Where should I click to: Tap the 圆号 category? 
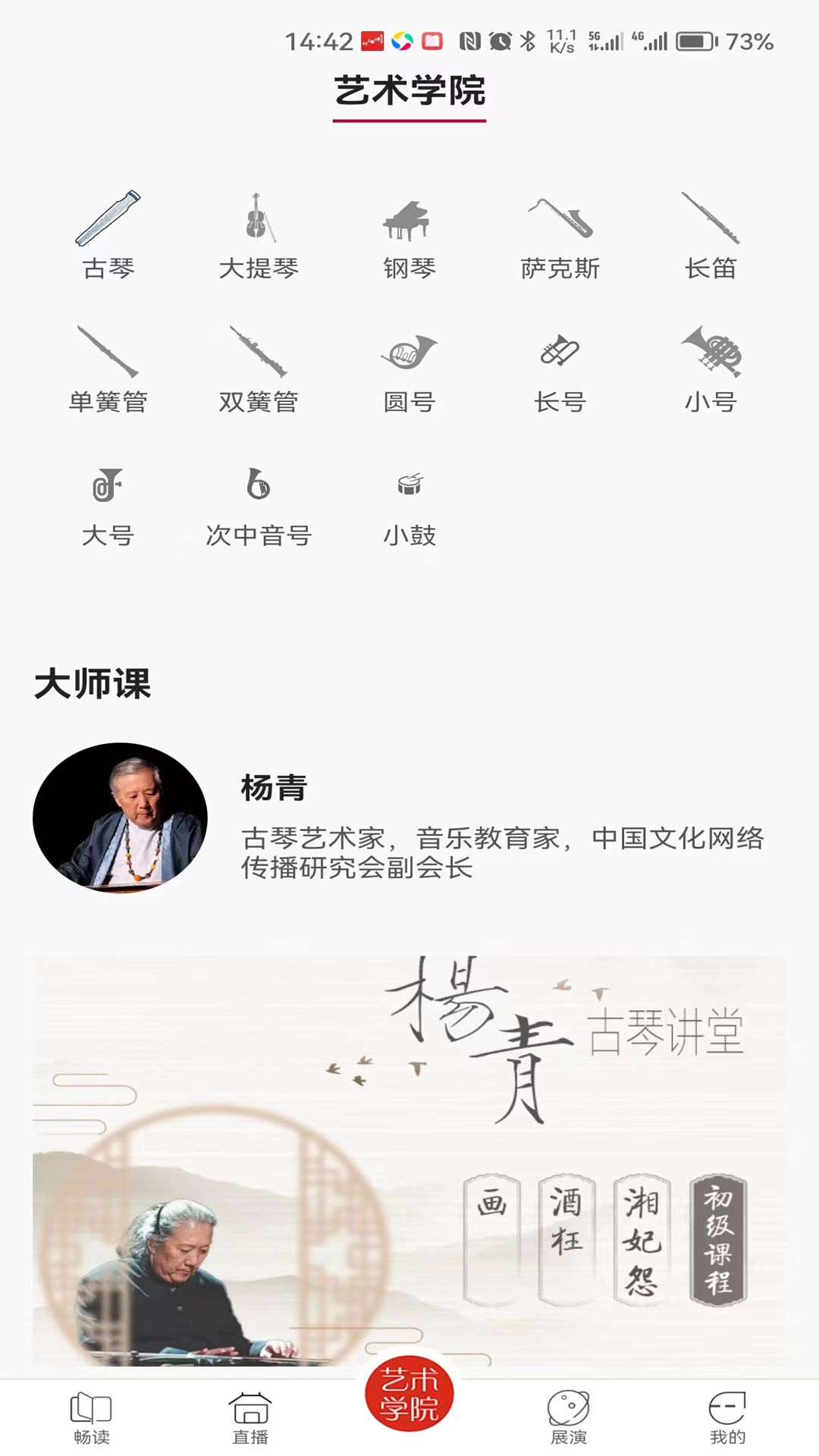409,370
